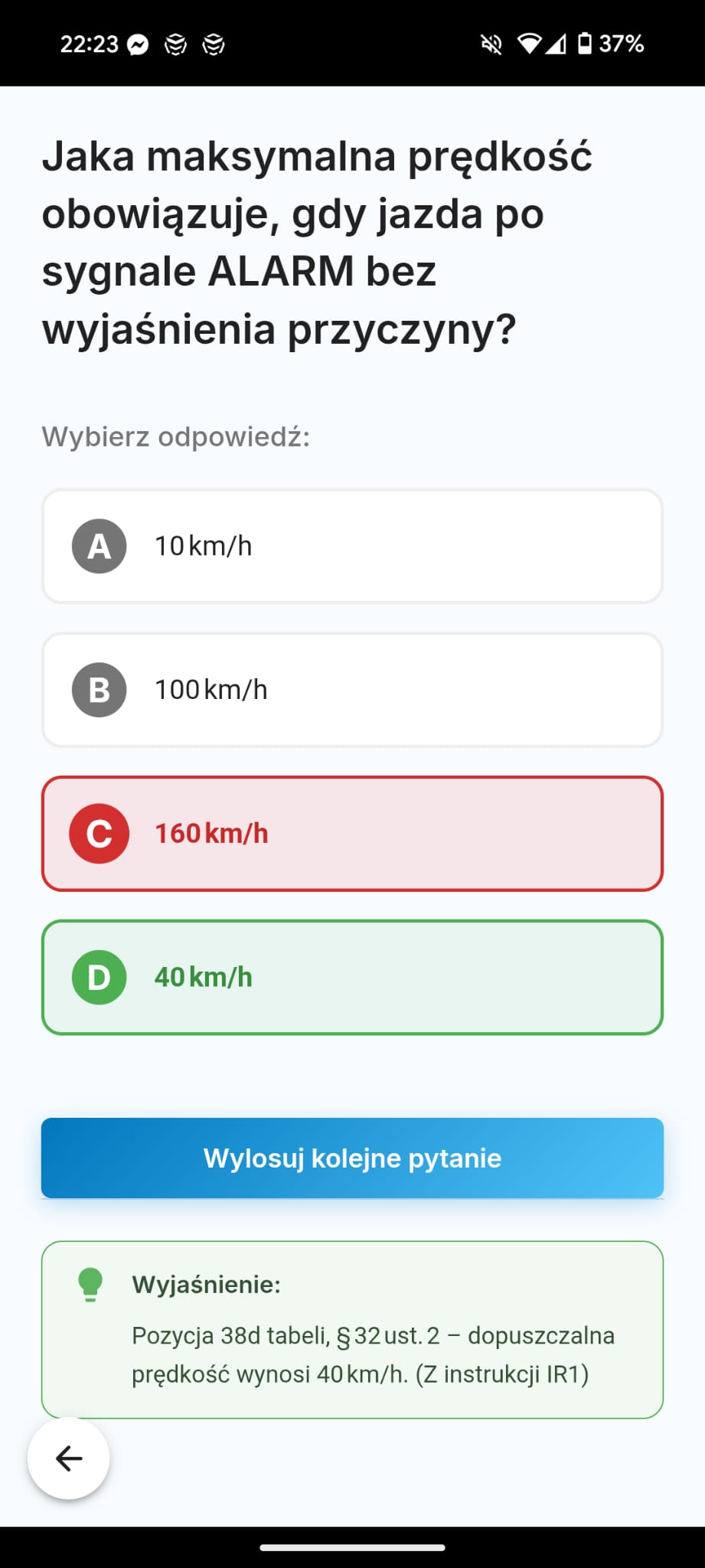Select the correct answer D, 40 km/h
The image size is (705, 1568).
(352, 976)
